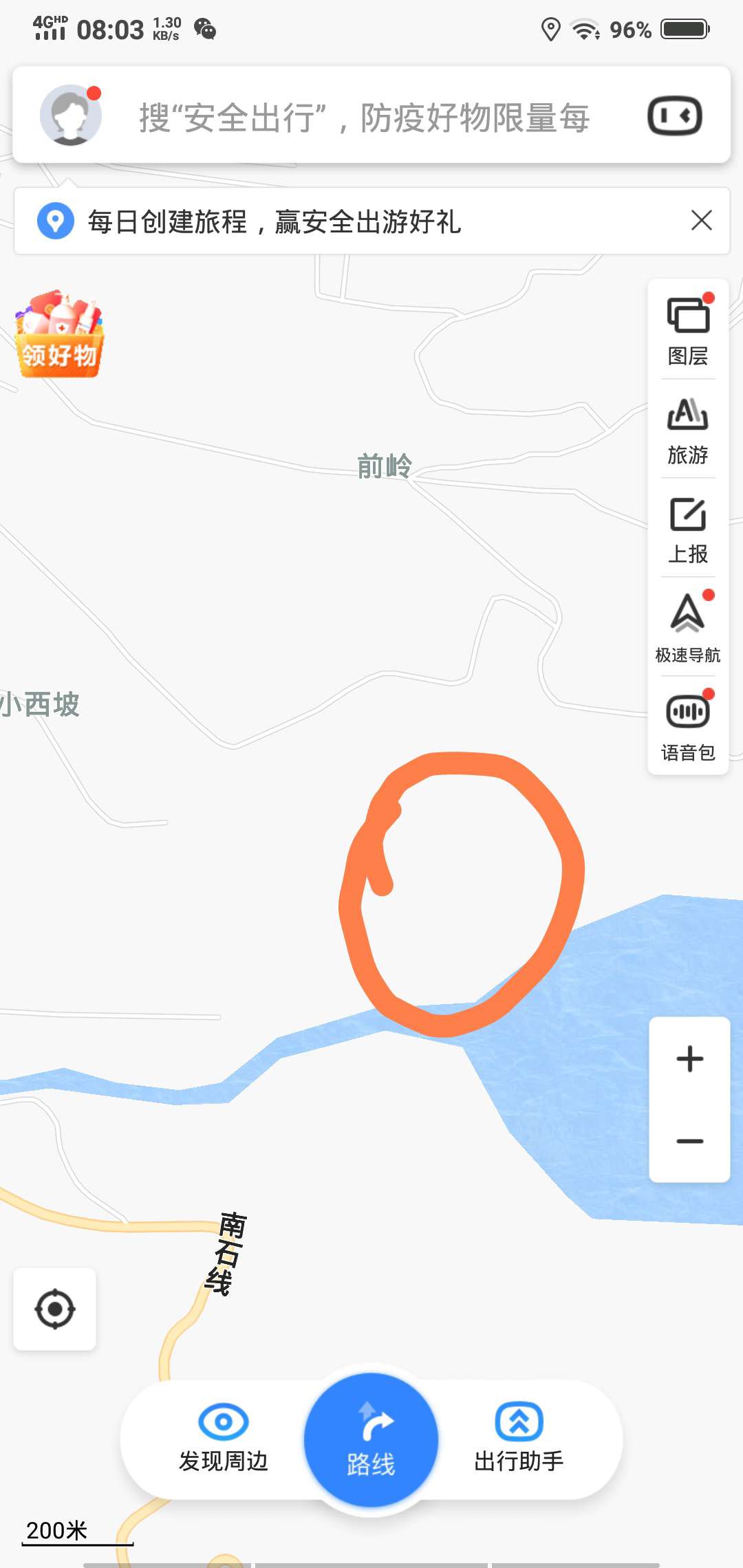Open 出行助手 travel assistant

(x=519, y=1437)
